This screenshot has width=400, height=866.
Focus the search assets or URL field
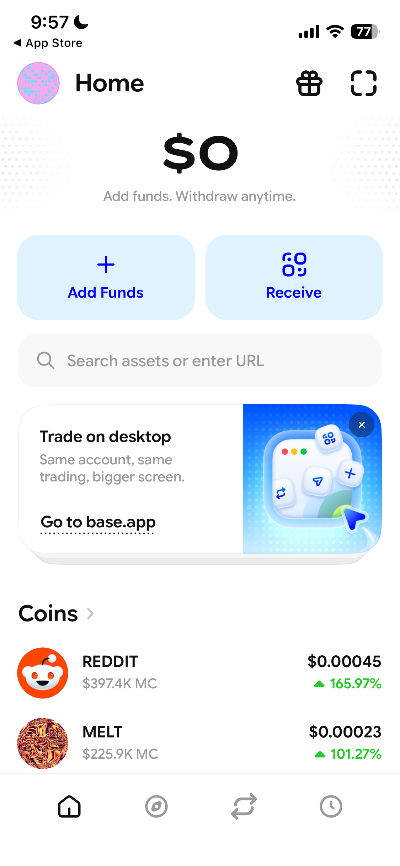[x=200, y=361]
